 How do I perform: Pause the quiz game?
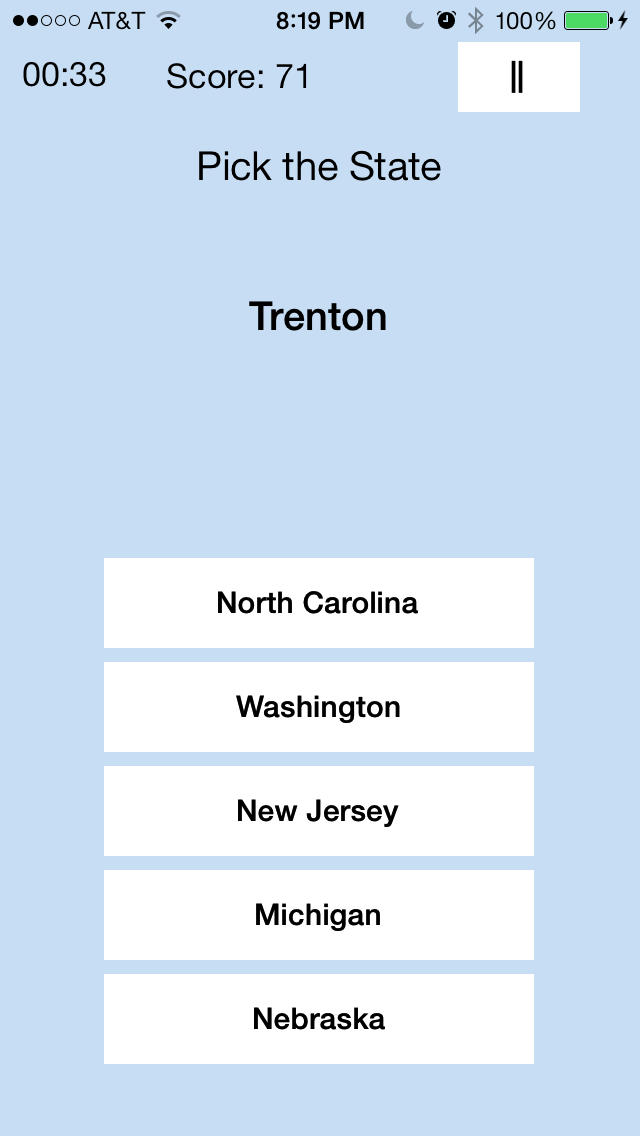click(518, 77)
